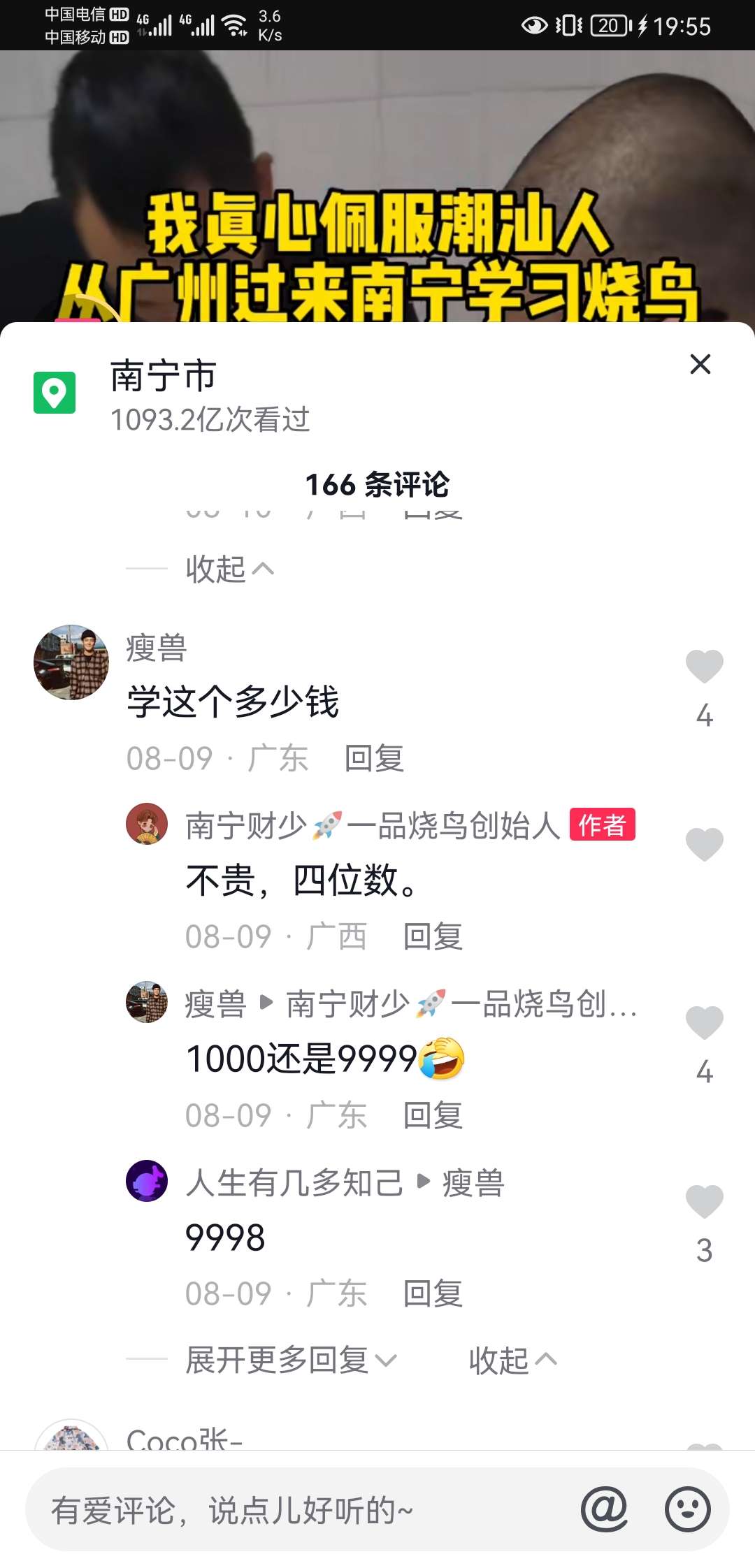This screenshot has height=1568, width=755.
Task: Like the 9998 comment
Action: pyautogui.click(x=704, y=1202)
